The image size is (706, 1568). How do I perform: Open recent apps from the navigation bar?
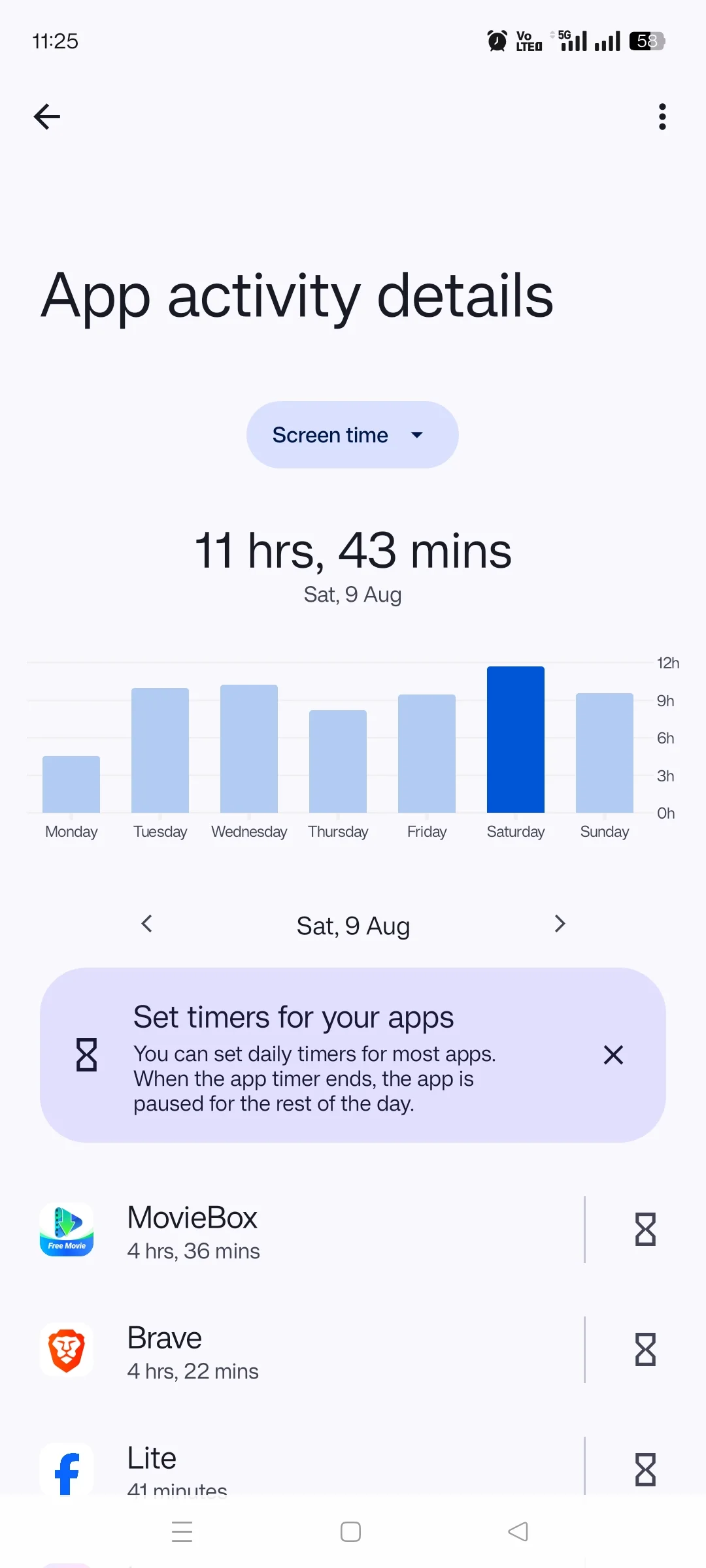click(182, 1532)
